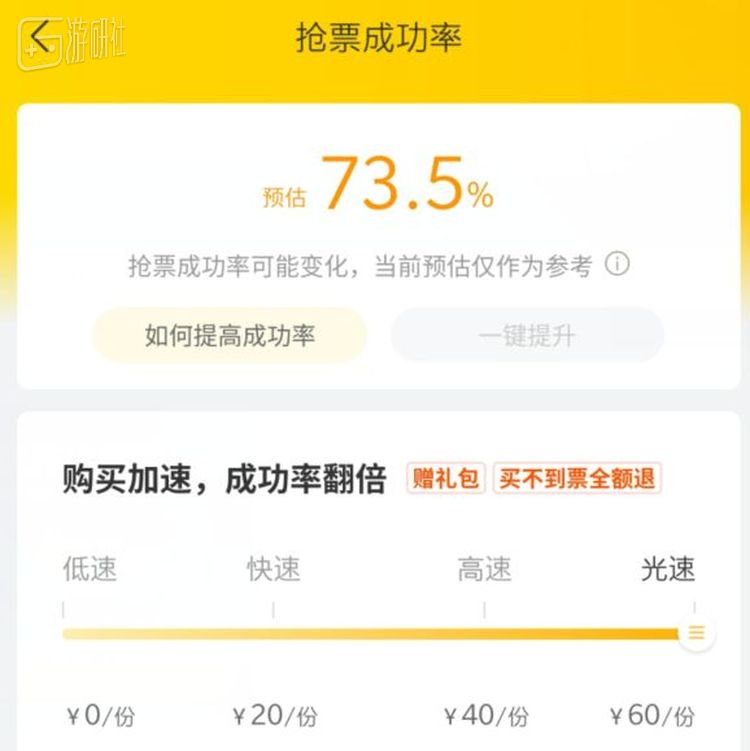
Task: Tap the speed slider handle at 光速
Action: pyautogui.click(x=696, y=633)
